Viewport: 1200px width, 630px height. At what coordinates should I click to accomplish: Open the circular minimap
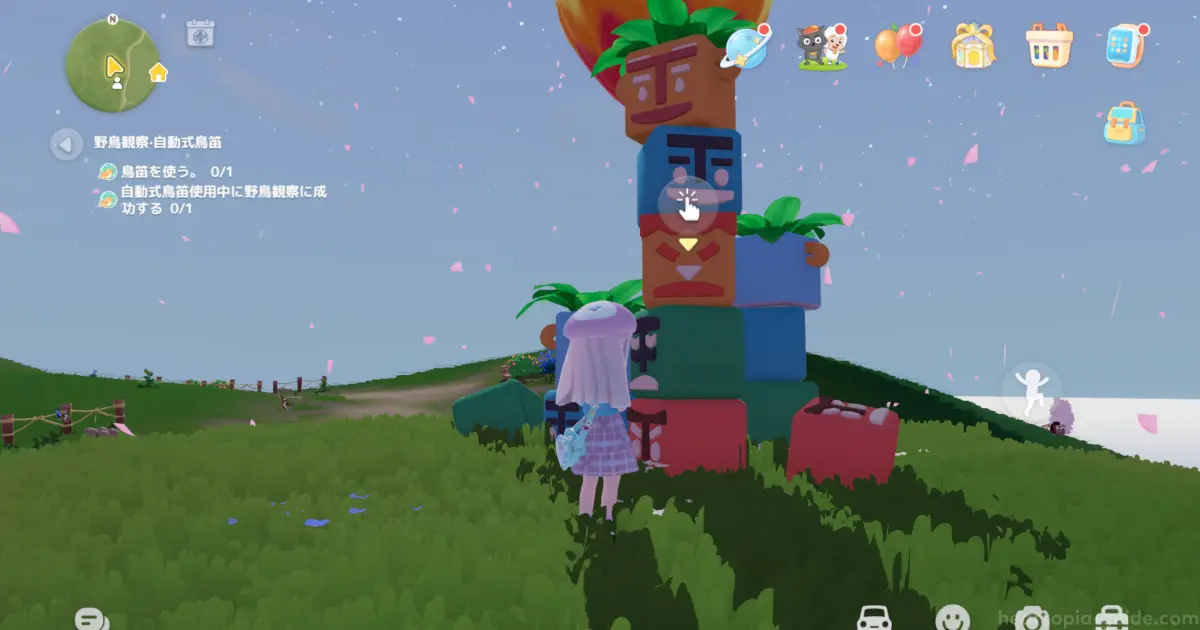(x=112, y=65)
